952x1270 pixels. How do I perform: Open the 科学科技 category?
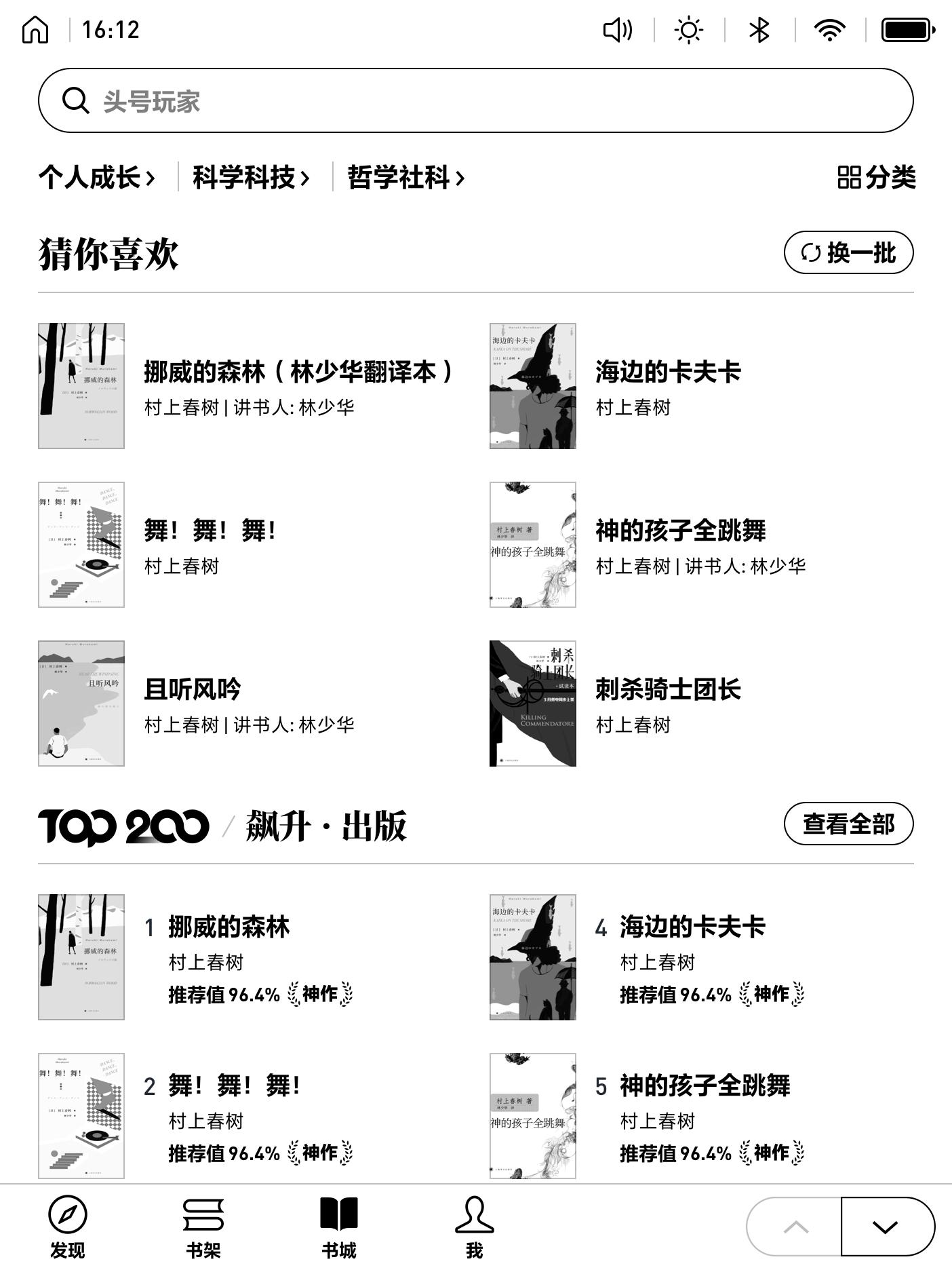pyautogui.click(x=251, y=178)
